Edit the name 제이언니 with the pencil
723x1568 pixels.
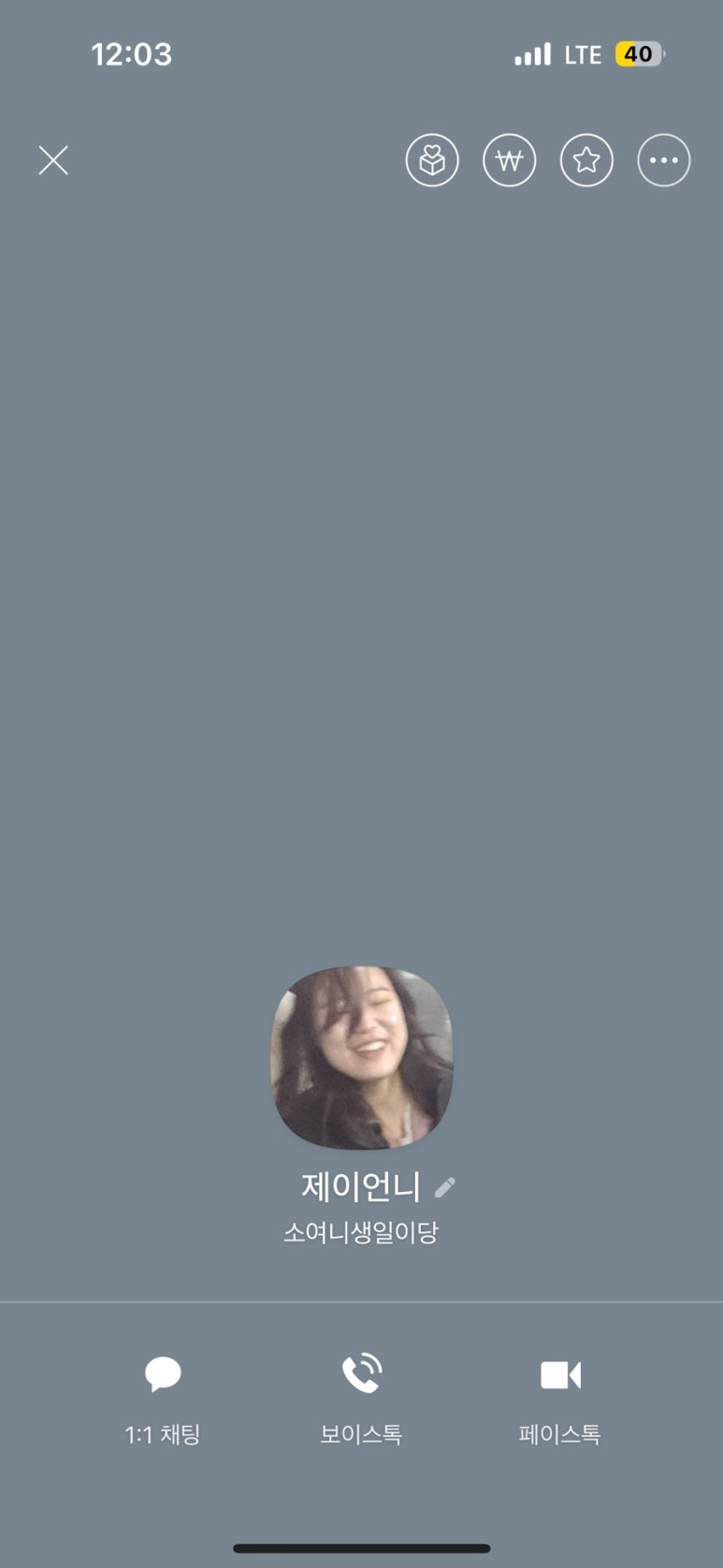445,1187
